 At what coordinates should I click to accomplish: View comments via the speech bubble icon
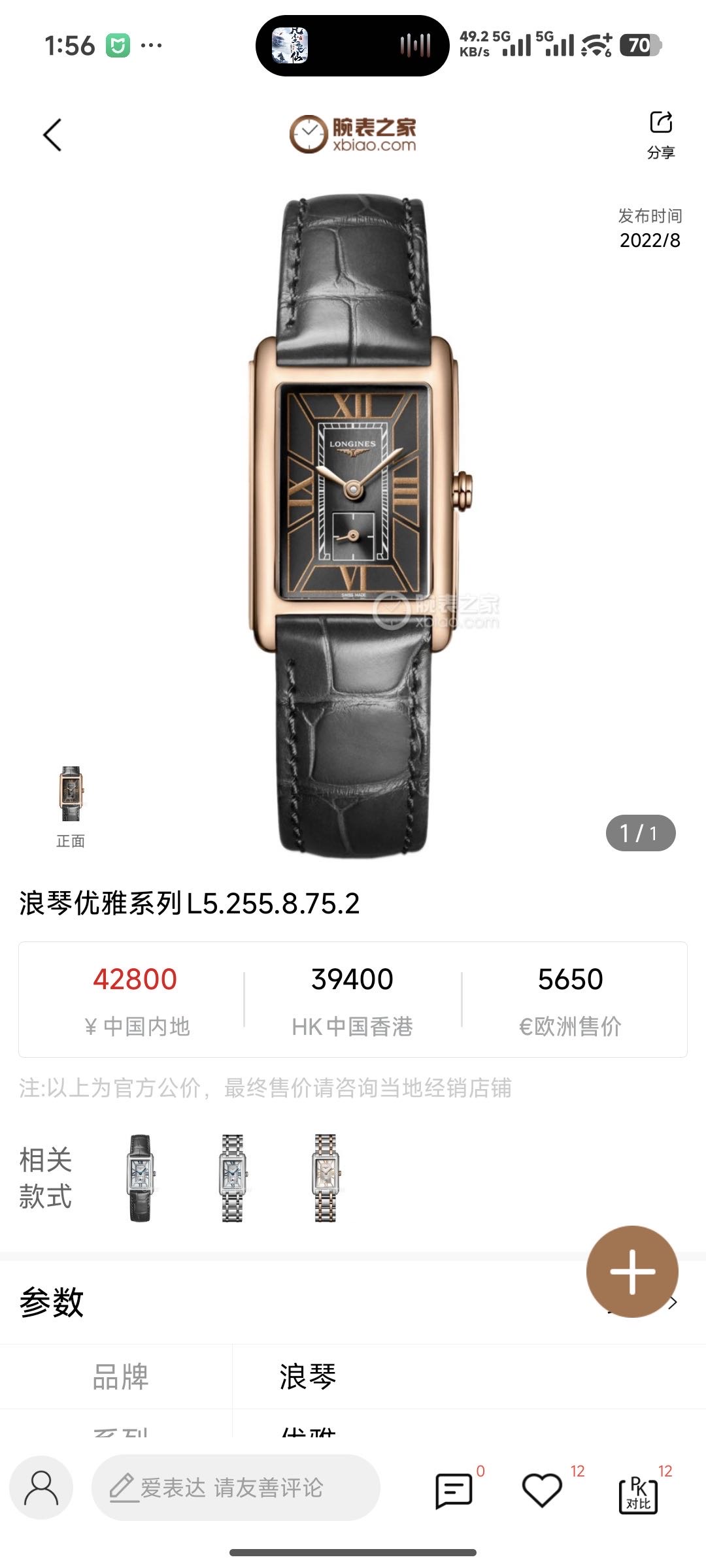[x=454, y=1490]
